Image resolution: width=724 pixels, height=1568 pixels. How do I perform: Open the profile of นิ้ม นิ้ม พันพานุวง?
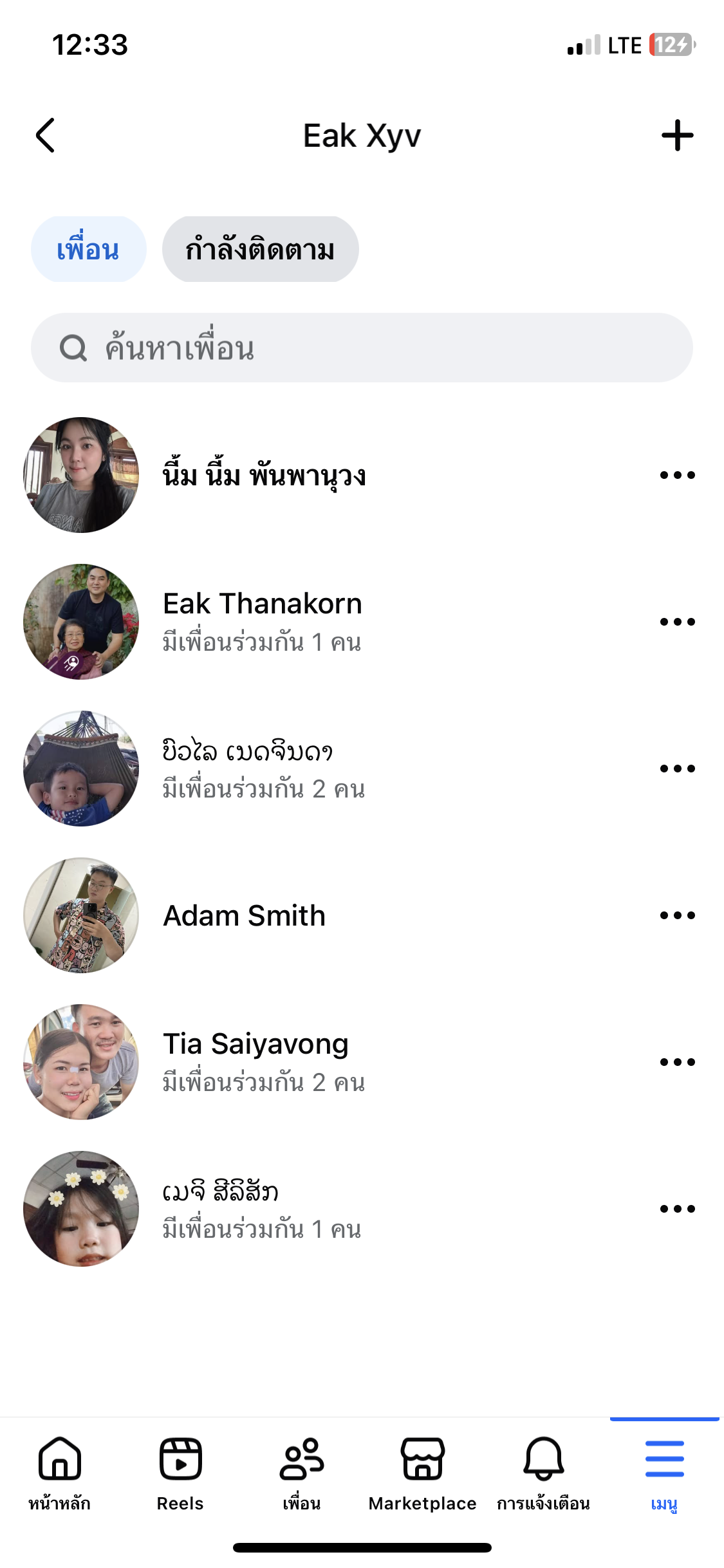pos(264,476)
